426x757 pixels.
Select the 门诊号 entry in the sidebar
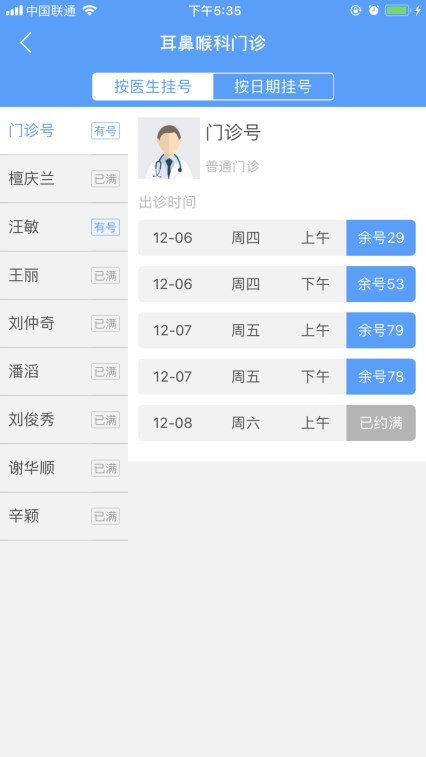pos(64,131)
